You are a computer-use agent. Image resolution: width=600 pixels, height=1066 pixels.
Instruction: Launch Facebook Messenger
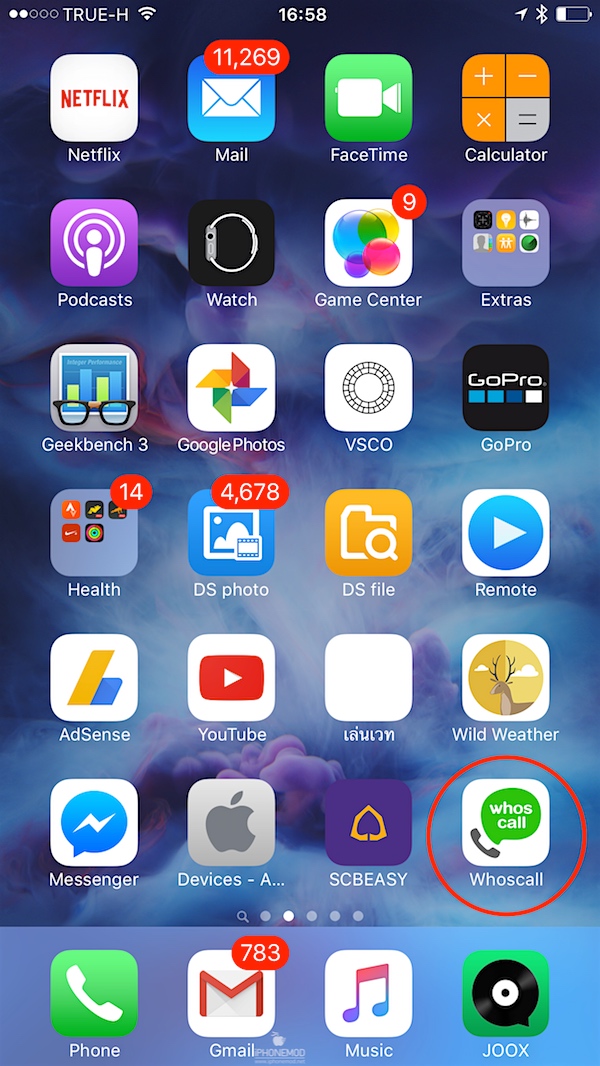click(94, 823)
